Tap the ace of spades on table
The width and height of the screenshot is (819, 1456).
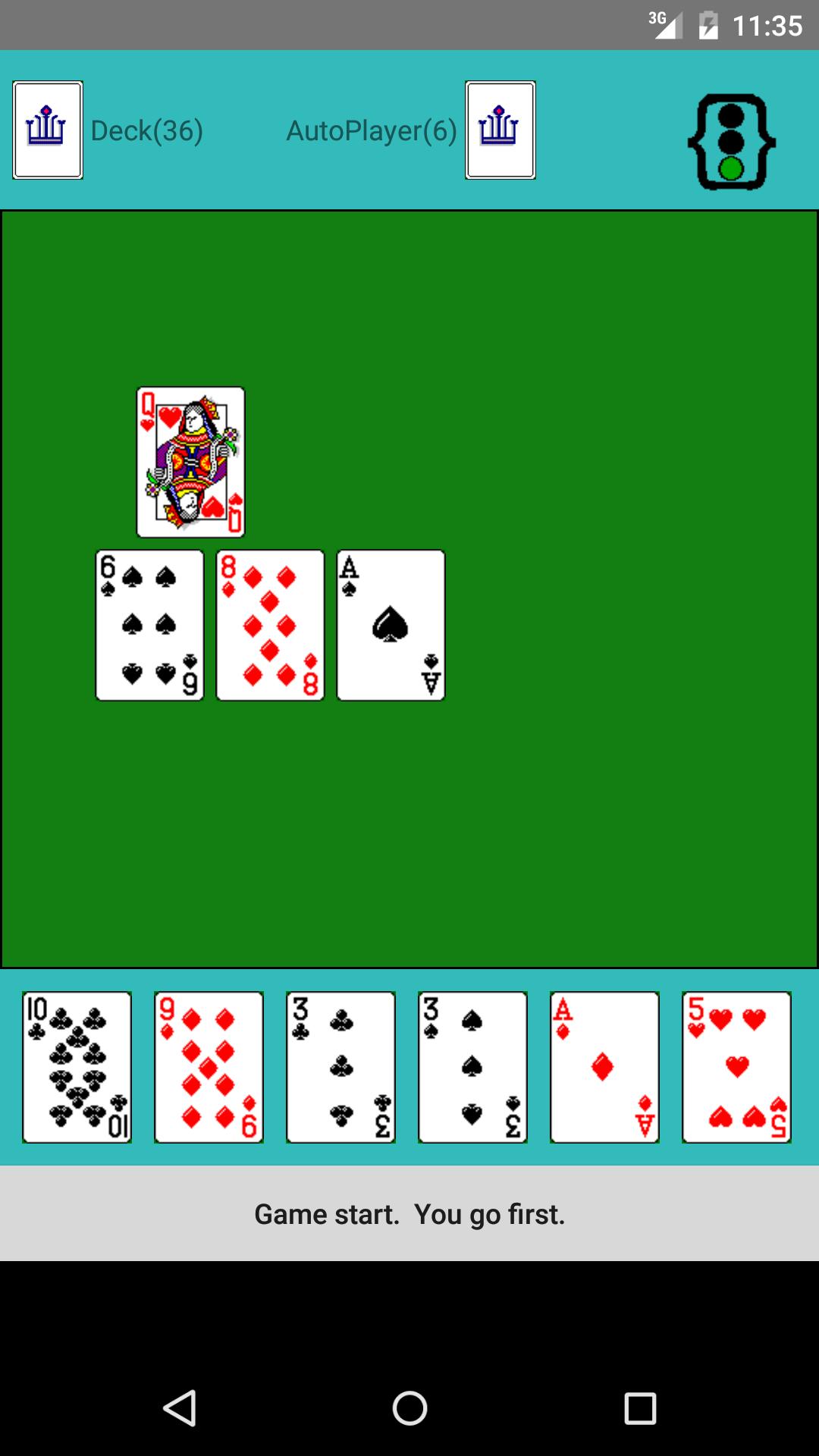[x=391, y=625]
